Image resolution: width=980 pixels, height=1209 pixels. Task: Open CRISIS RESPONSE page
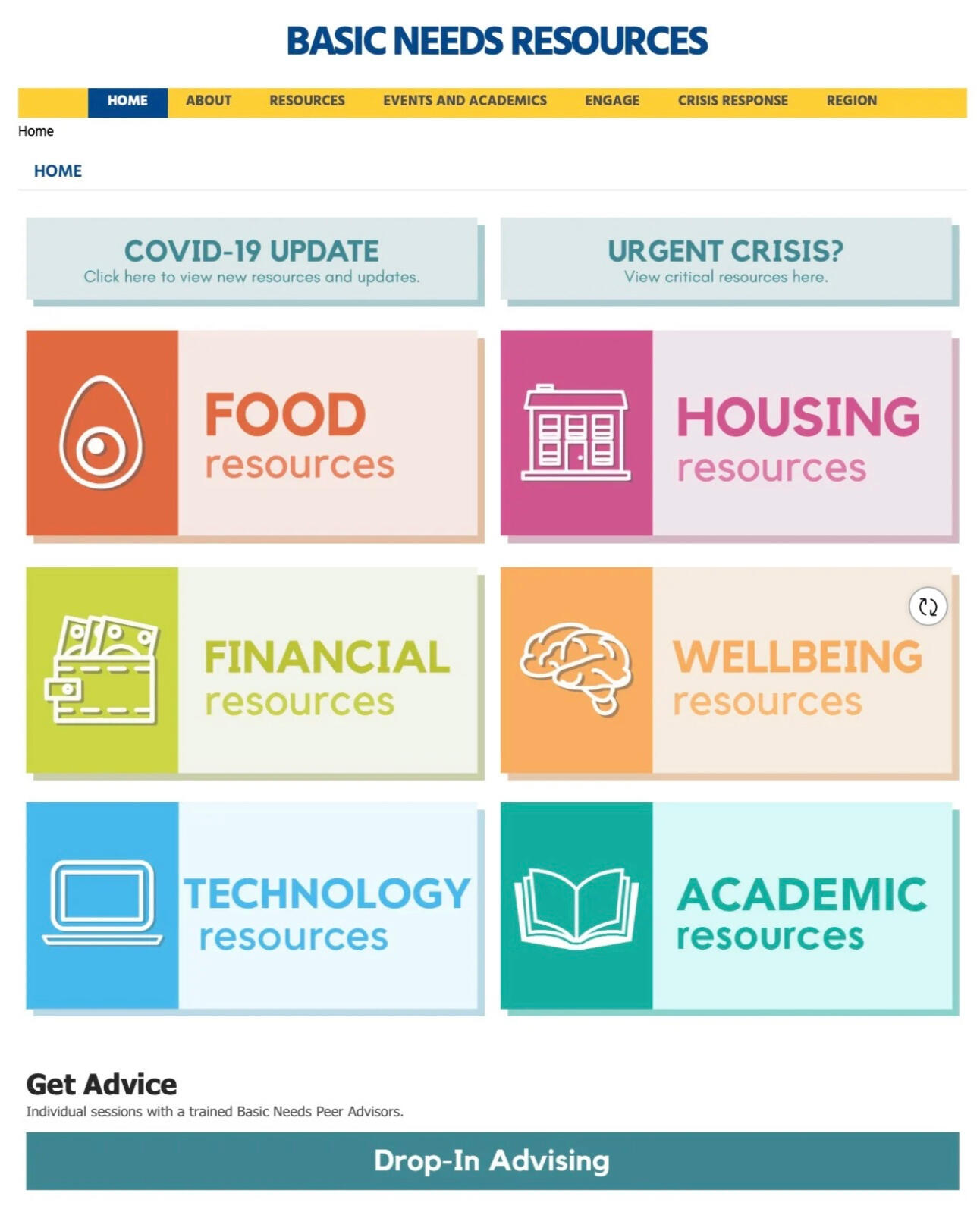(732, 101)
